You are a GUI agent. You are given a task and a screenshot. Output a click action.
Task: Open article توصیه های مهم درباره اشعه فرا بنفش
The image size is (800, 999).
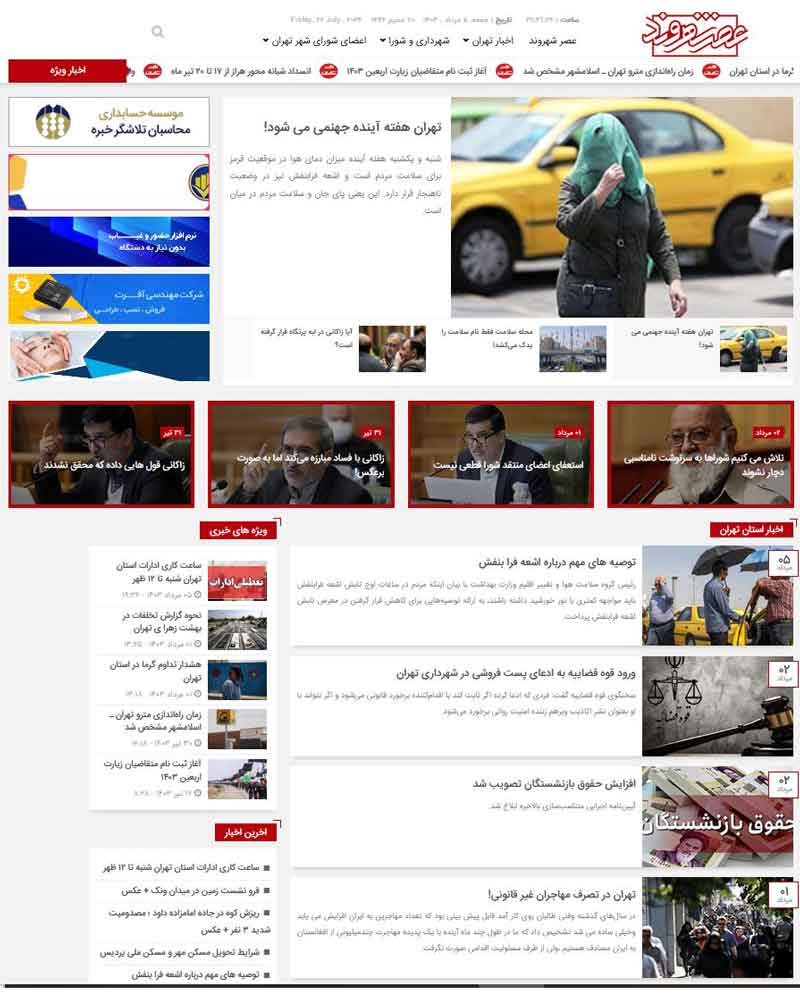[x=557, y=563]
